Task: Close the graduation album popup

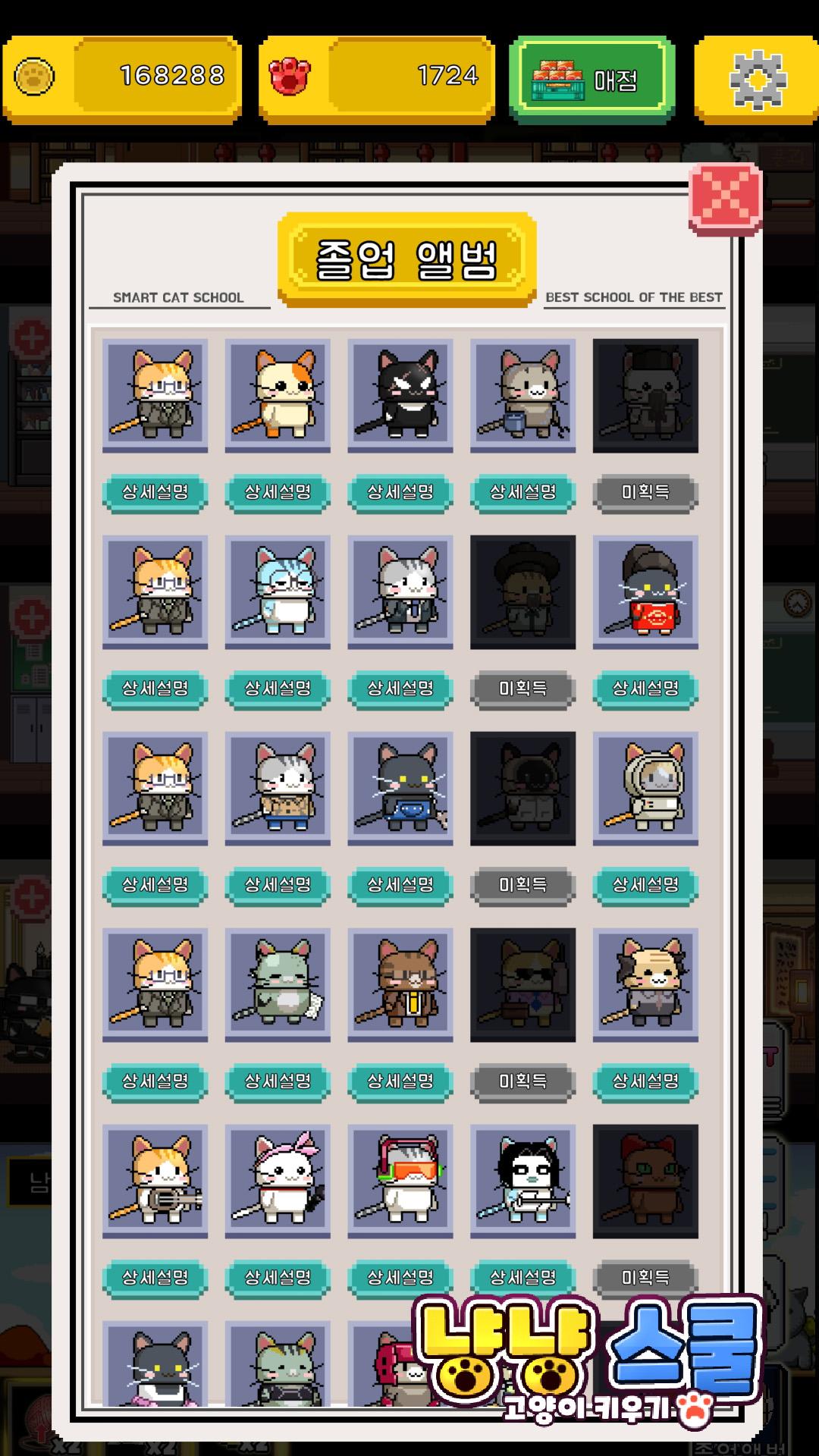Action: (x=725, y=199)
